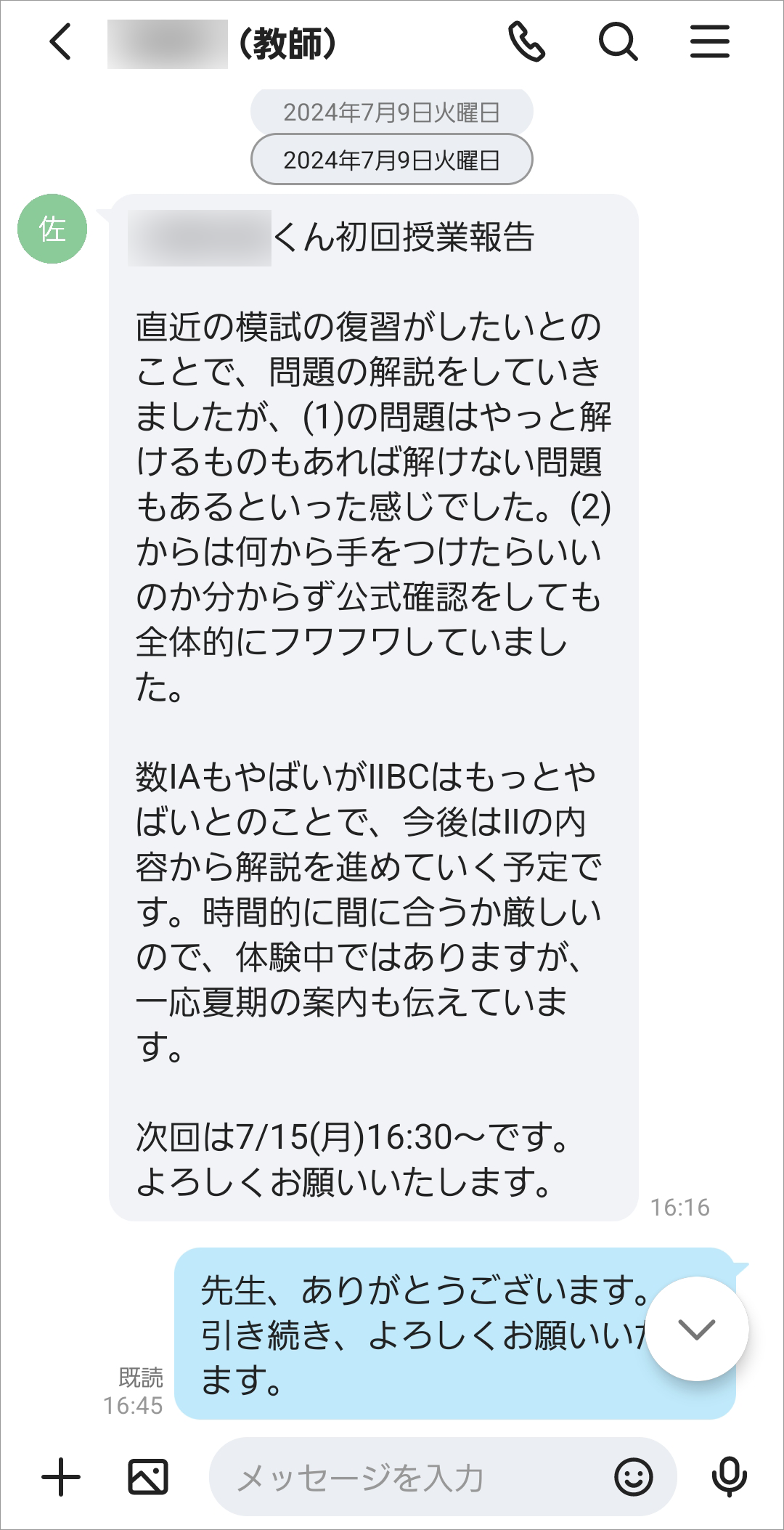Image resolution: width=784 pixels, height=1530 pixels.
Task: Go back from the teacher chat
Action: (61, 42)
